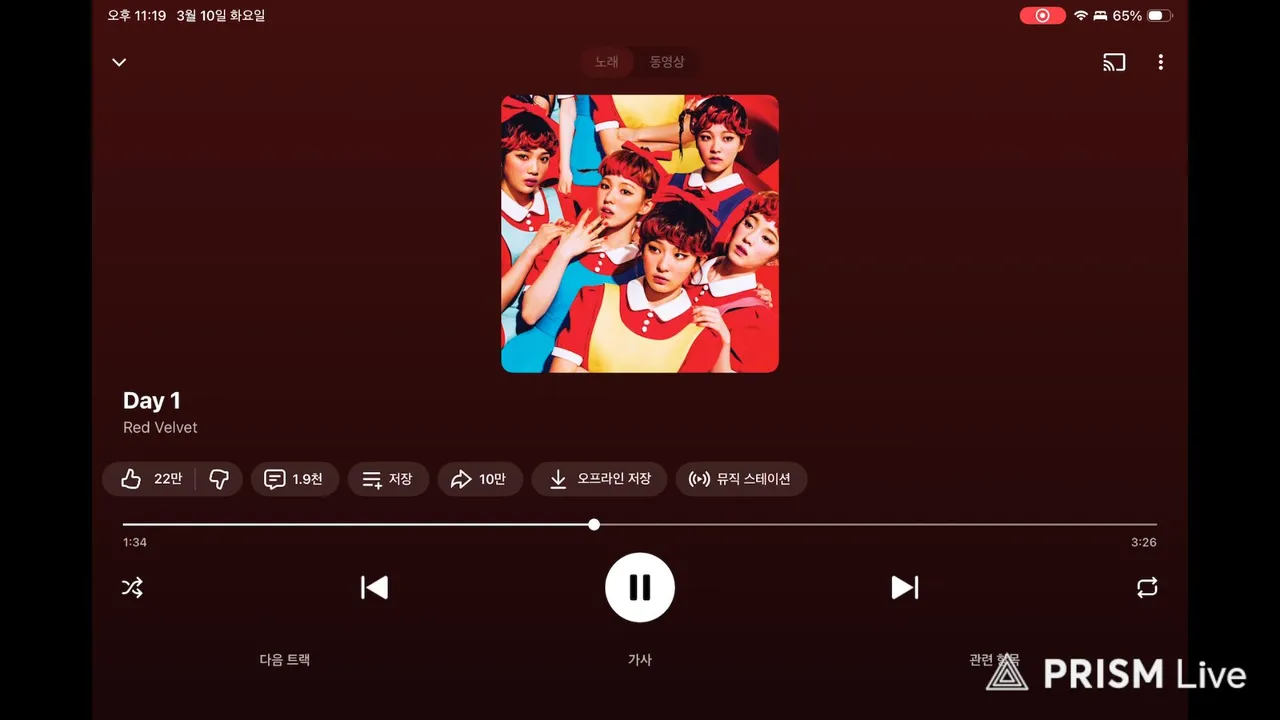Skip to the next track
Viewport: 1280px width, 720px height.
pyautogui.click(x=905, y=588)
